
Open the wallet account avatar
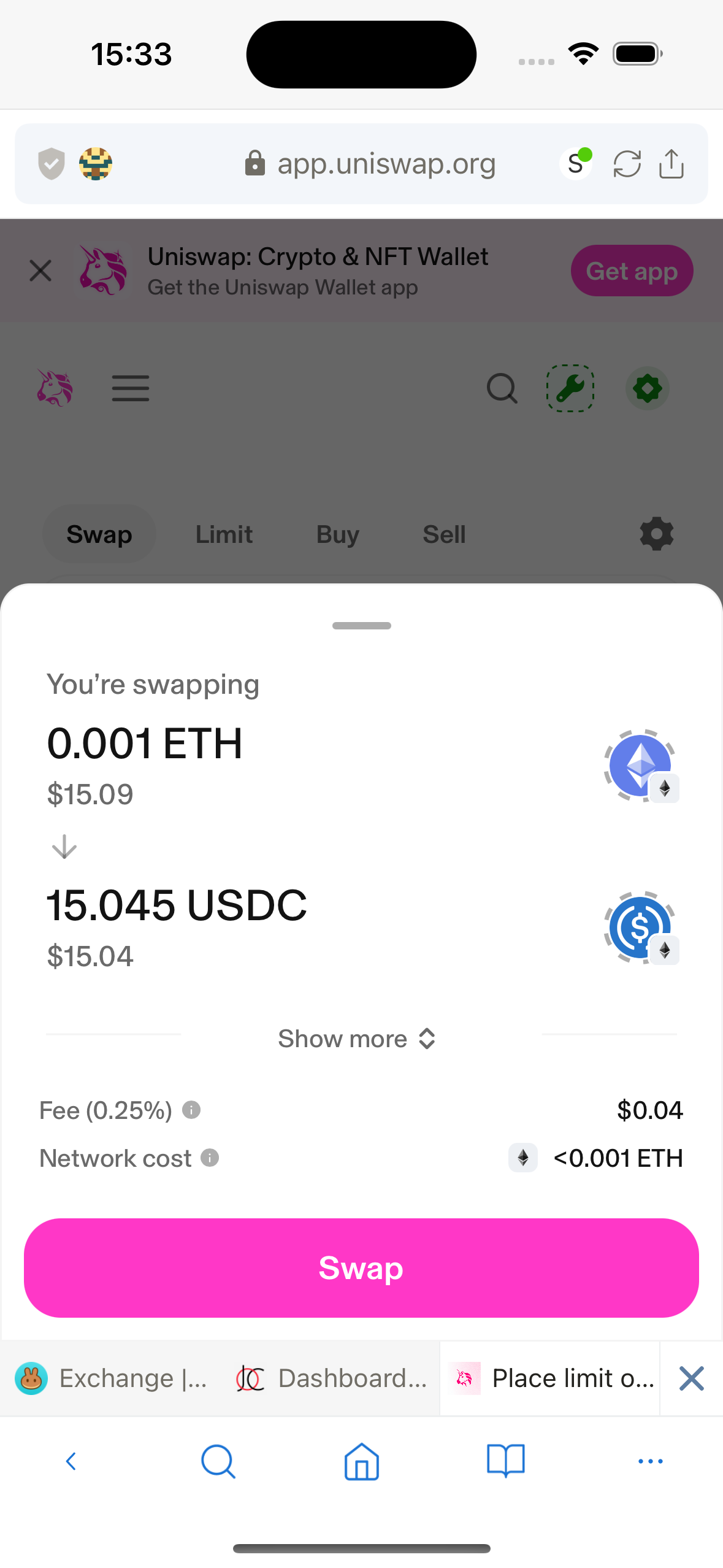click(96, 164)
